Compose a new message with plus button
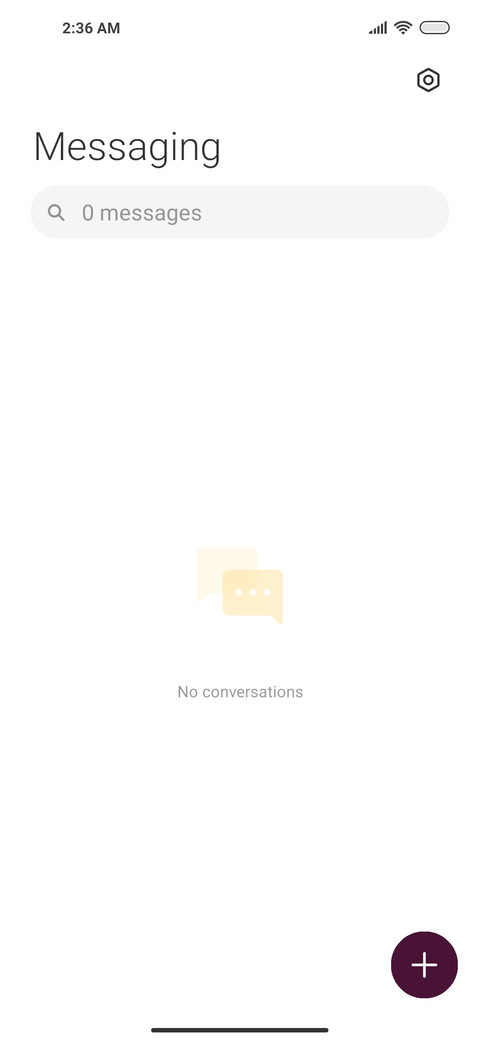This screenshot has width=480, height=1040. 424,965
